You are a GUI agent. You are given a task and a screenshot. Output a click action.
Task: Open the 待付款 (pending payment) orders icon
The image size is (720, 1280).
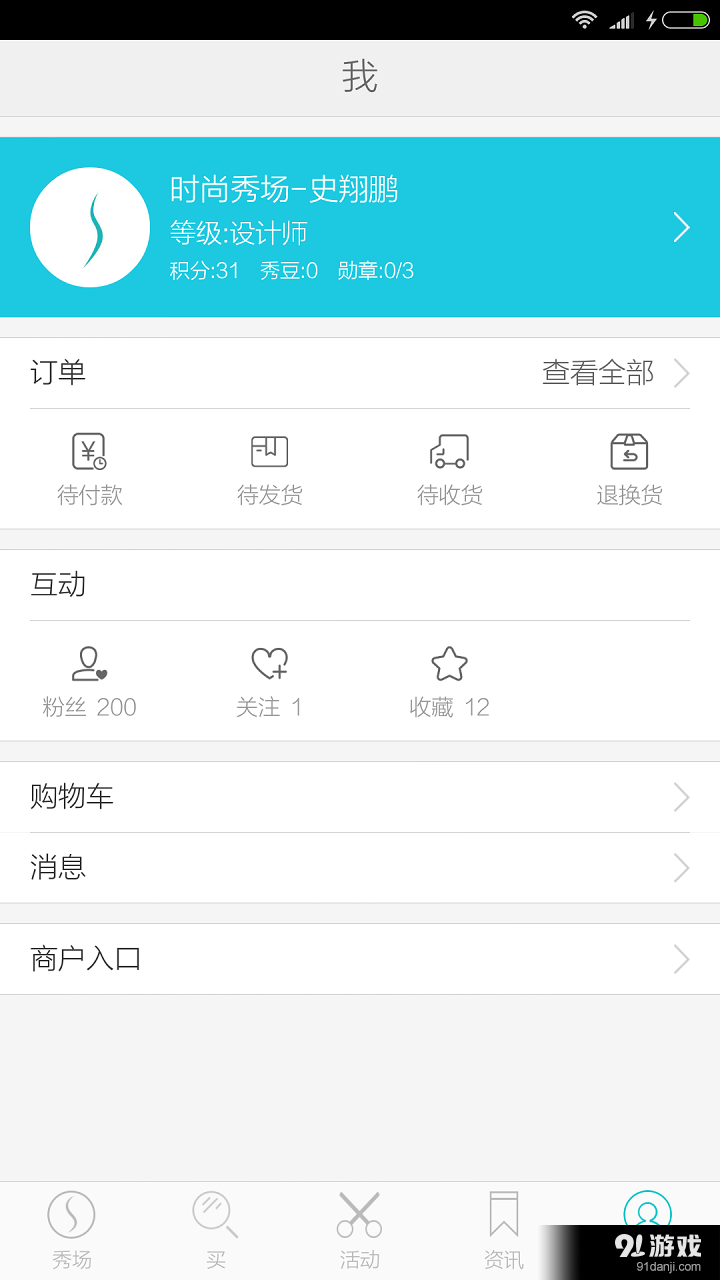point(90,465)
